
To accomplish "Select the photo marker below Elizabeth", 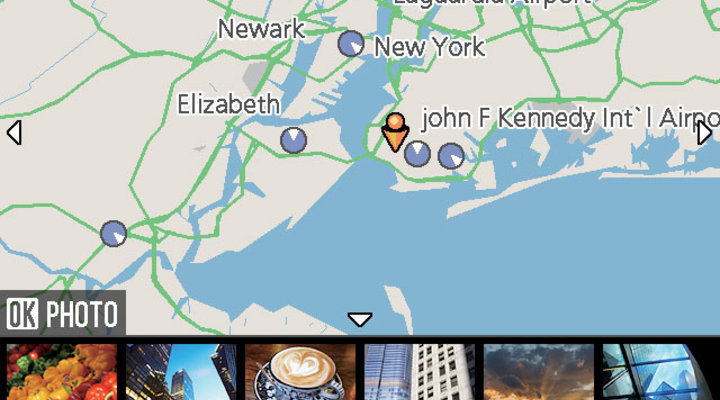I will [293, 139].
